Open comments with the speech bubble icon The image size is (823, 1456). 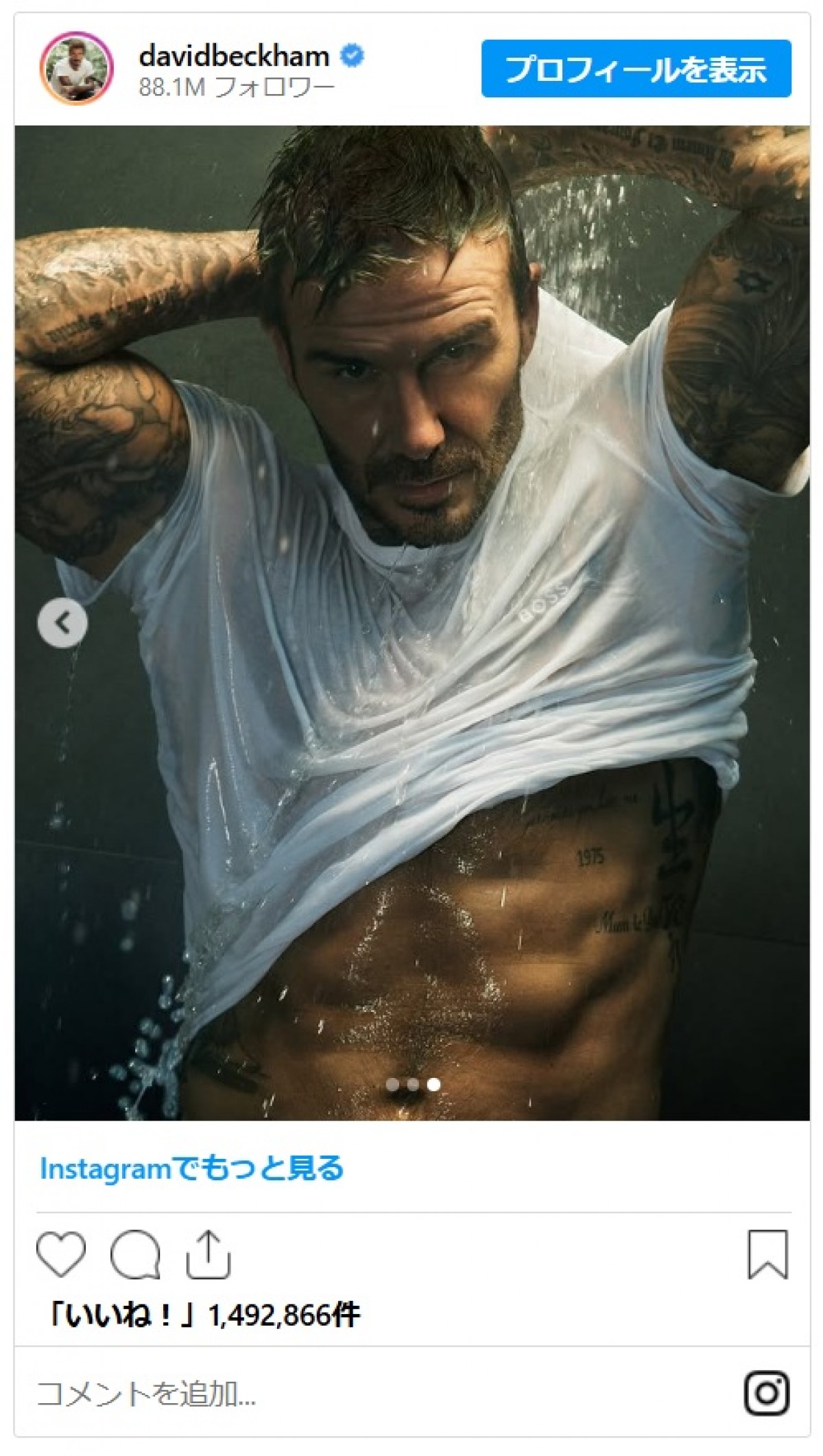[x=135, y=1254]
